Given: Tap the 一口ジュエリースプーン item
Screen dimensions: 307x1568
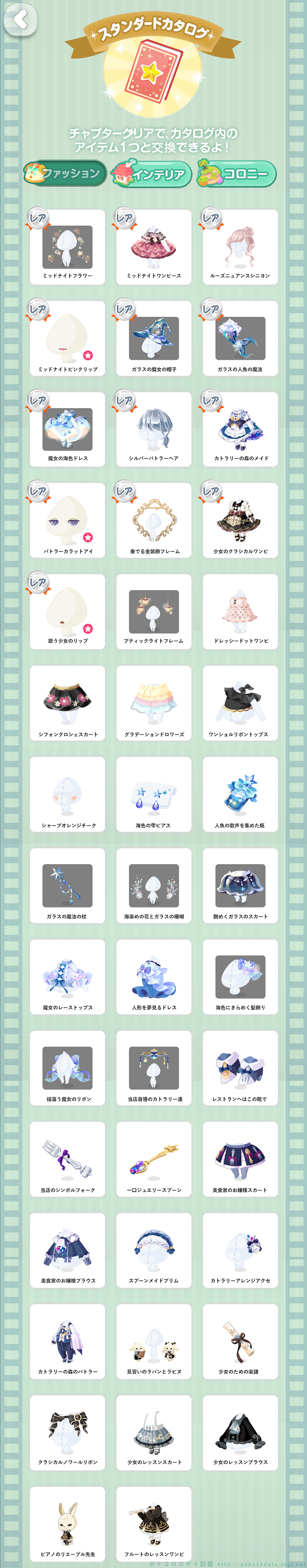Looking at the screenshot, I should [x=153, y=1159].
